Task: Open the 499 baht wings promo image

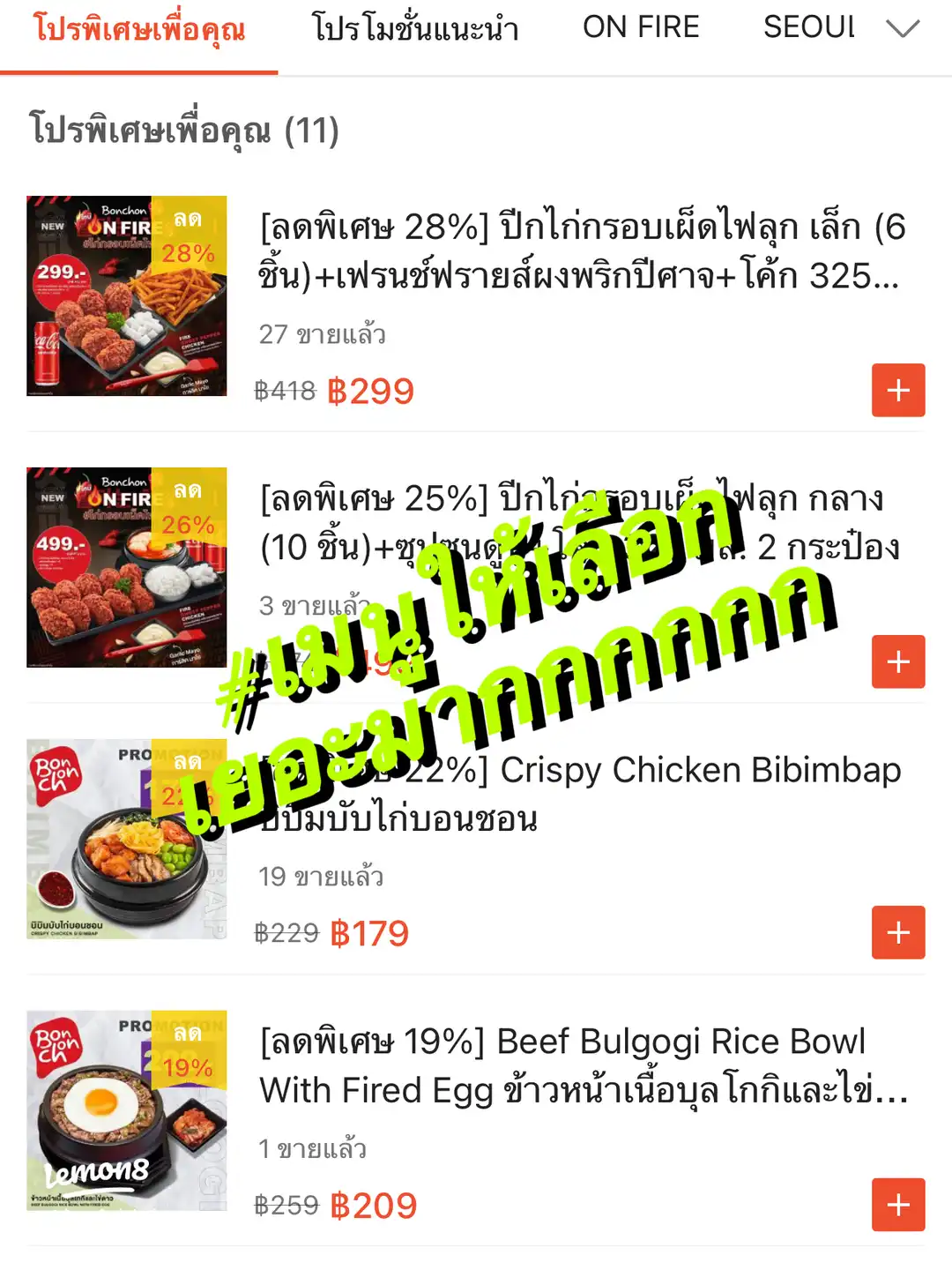Action: [x=126, y=569]
